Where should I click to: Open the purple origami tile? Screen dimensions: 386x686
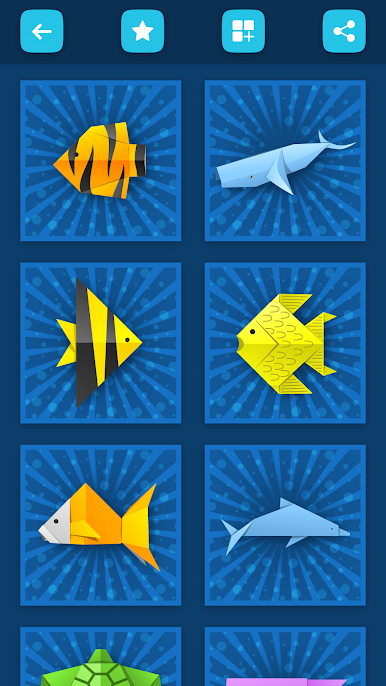285,656
